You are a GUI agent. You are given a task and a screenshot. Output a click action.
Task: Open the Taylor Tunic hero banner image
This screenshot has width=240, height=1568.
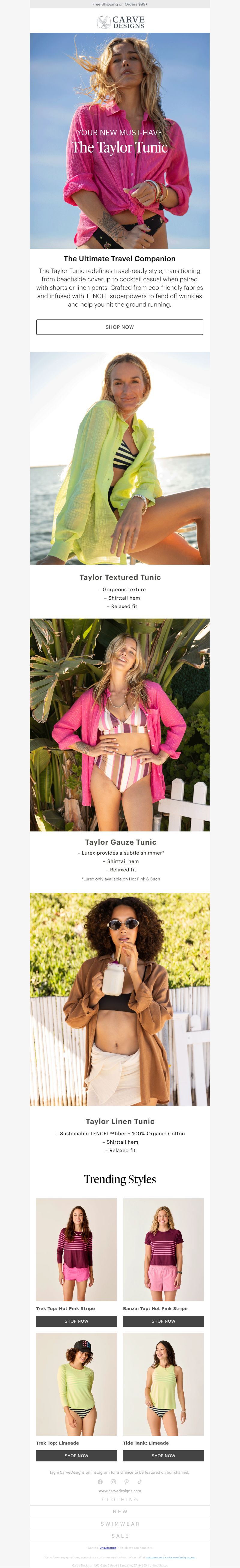[120, 140]
